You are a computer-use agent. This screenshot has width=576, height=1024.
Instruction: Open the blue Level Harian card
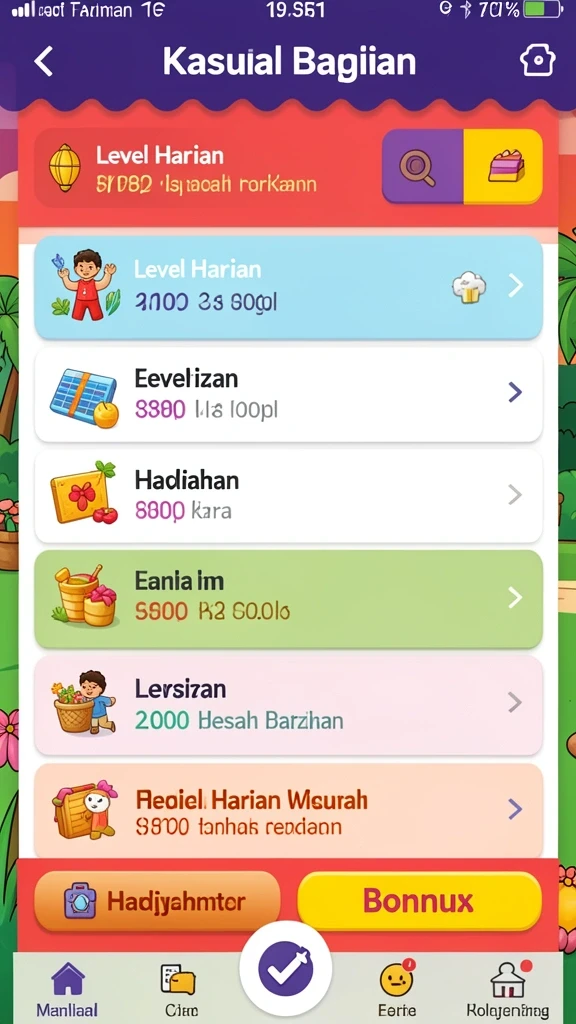[x=289, y=287]
